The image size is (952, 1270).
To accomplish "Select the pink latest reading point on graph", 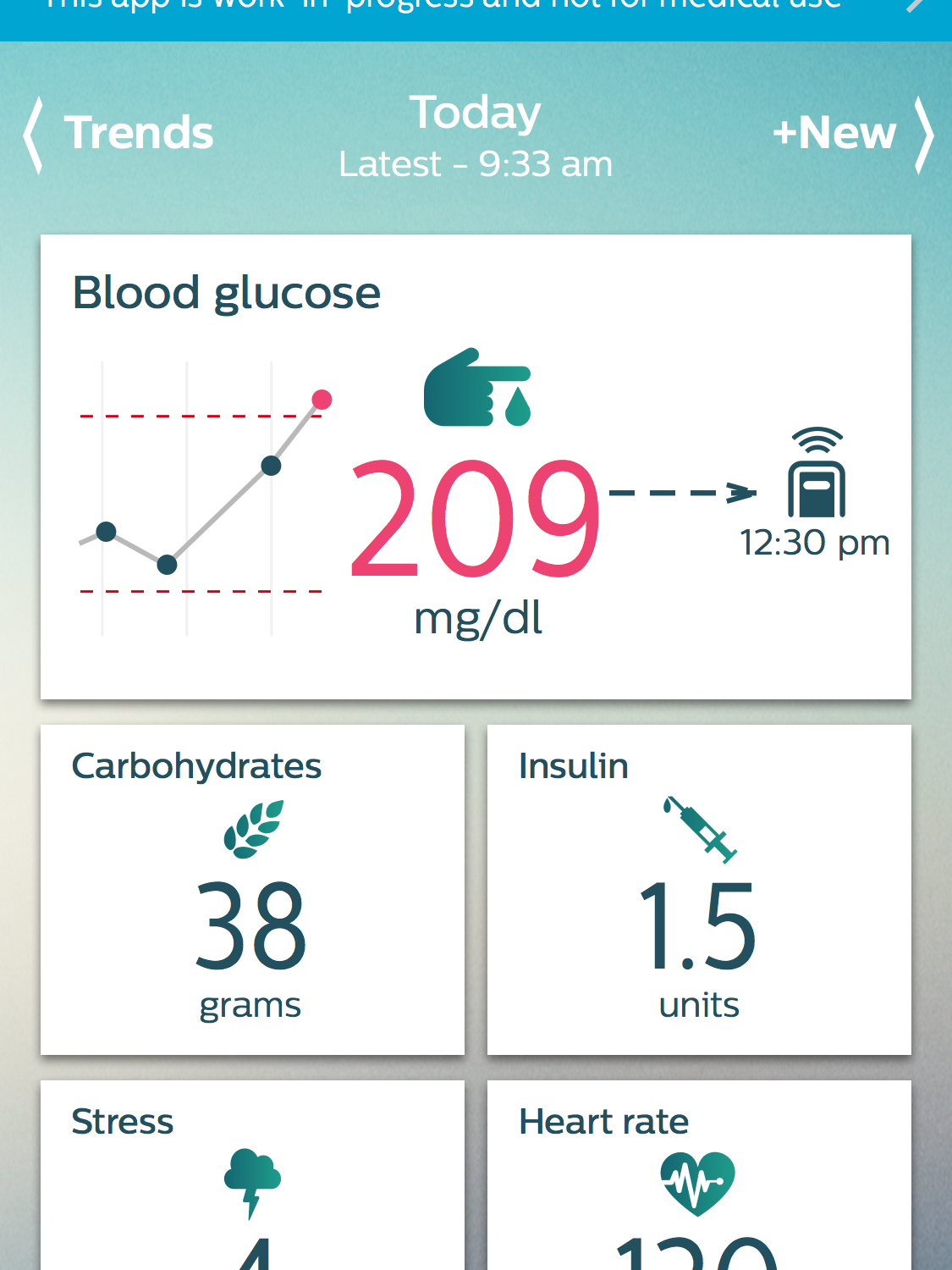I will [x=320, y=399].
